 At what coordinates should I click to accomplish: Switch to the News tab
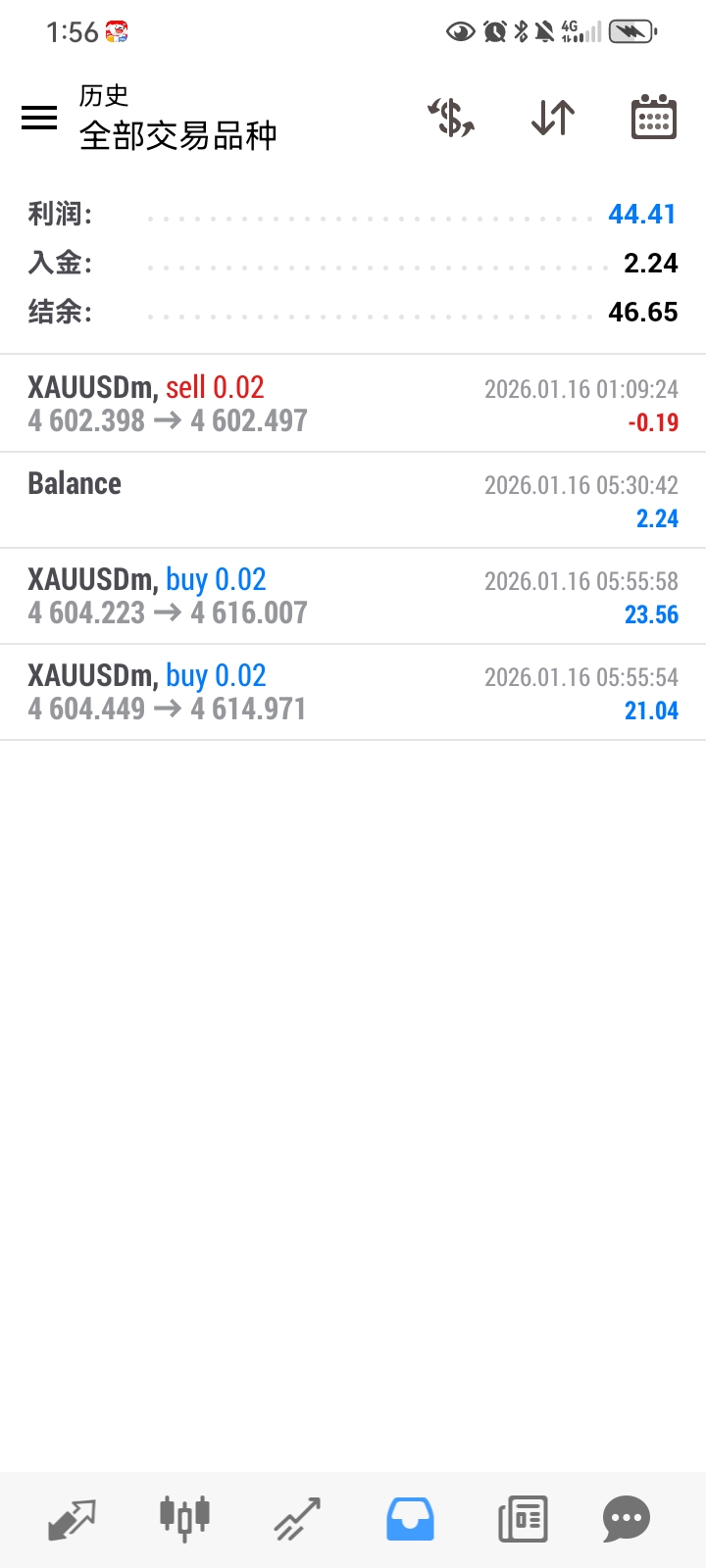[523, 1520]
